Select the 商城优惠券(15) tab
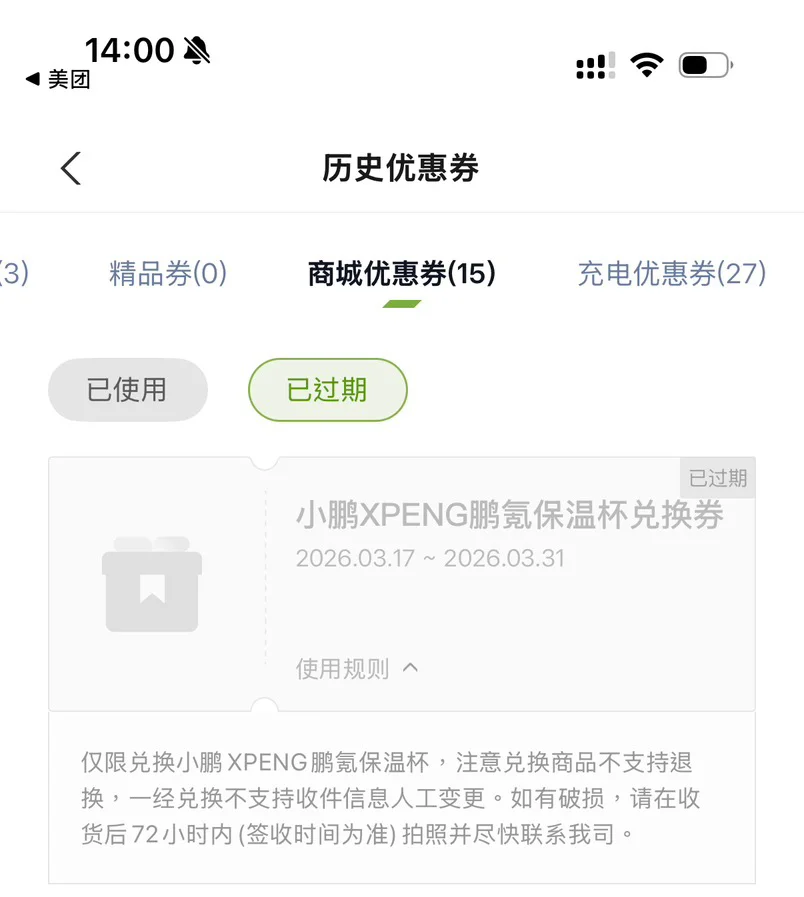This screenshot has height=897, width=804. pyautogui.click(x=402, y=273)
